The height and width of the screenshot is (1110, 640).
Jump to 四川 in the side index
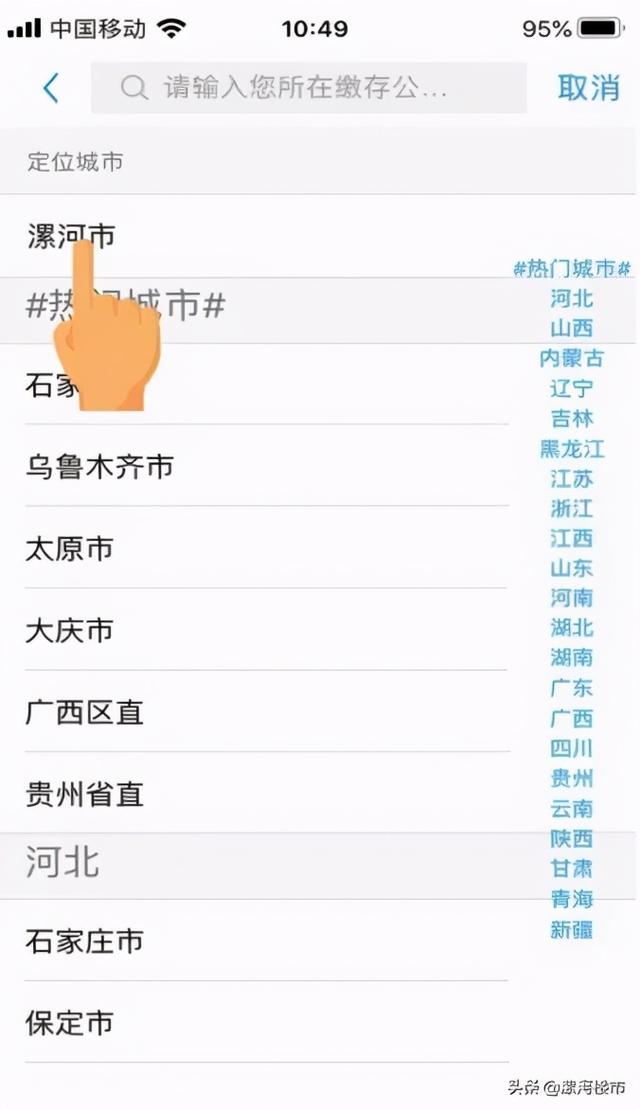click(x=571, y=748)
